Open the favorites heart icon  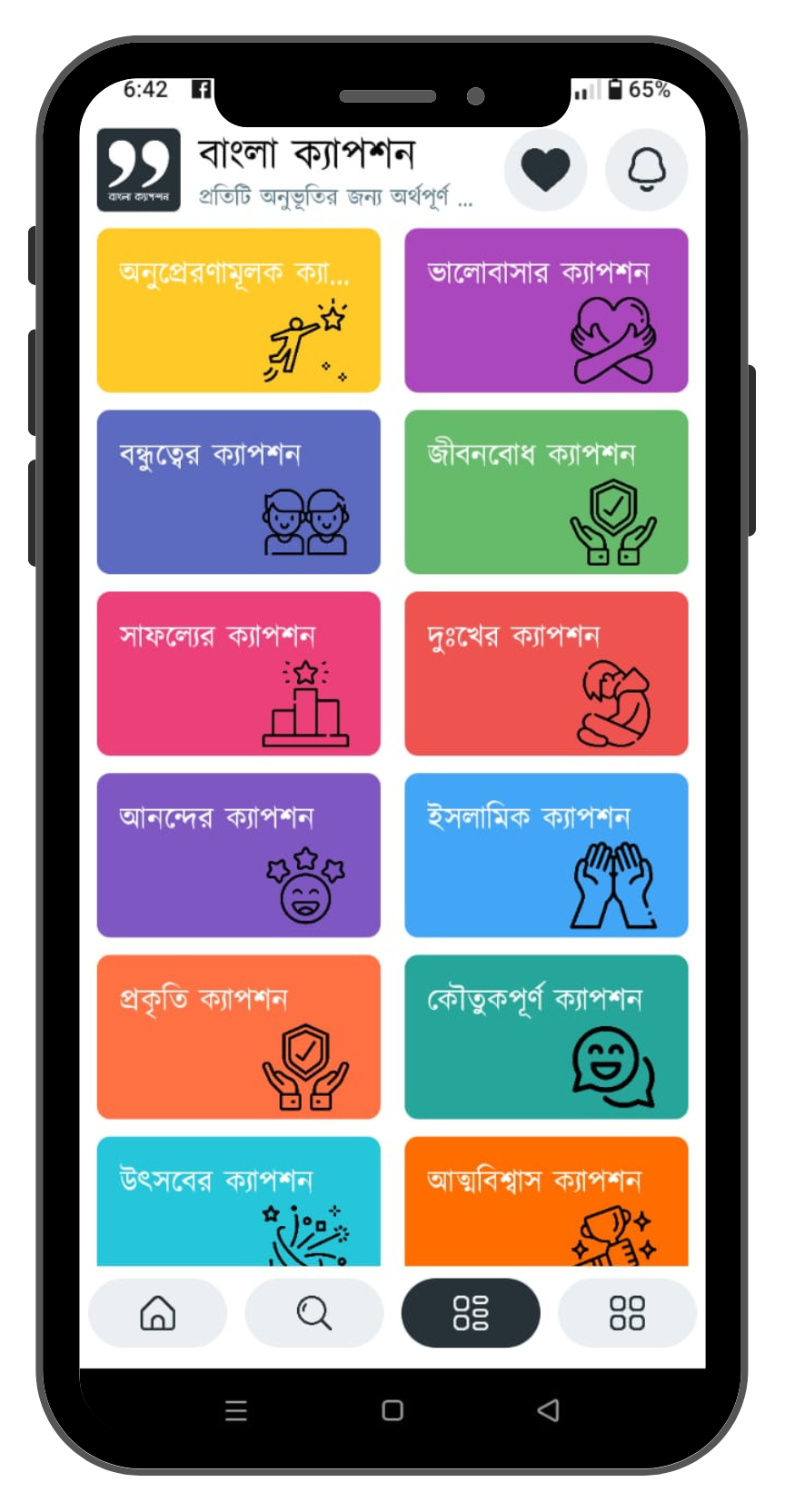tap(545, 170)
